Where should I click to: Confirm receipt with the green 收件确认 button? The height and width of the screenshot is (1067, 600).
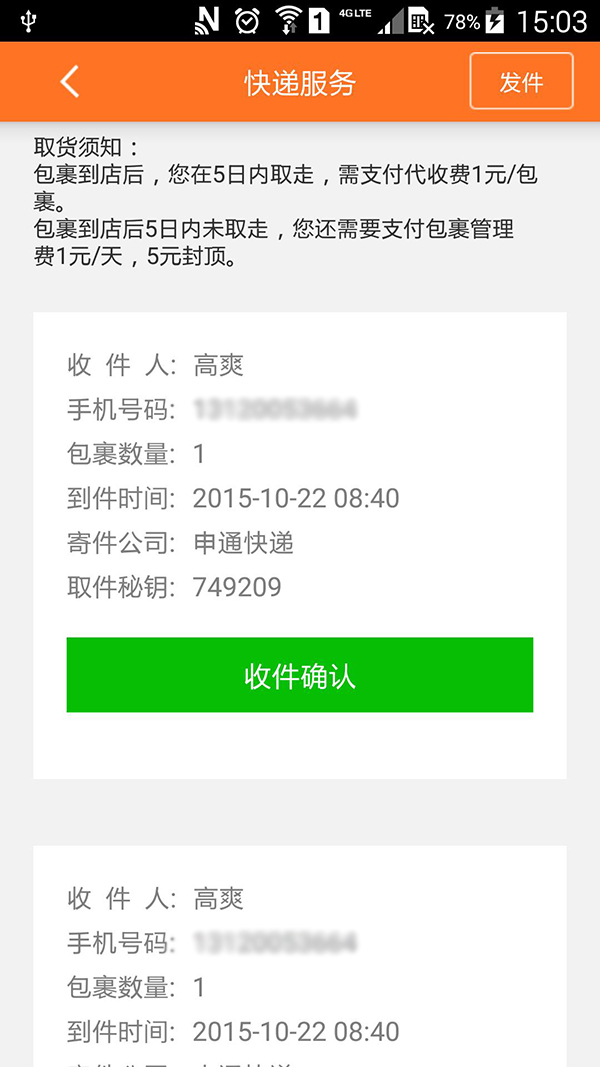pos(299,675)
